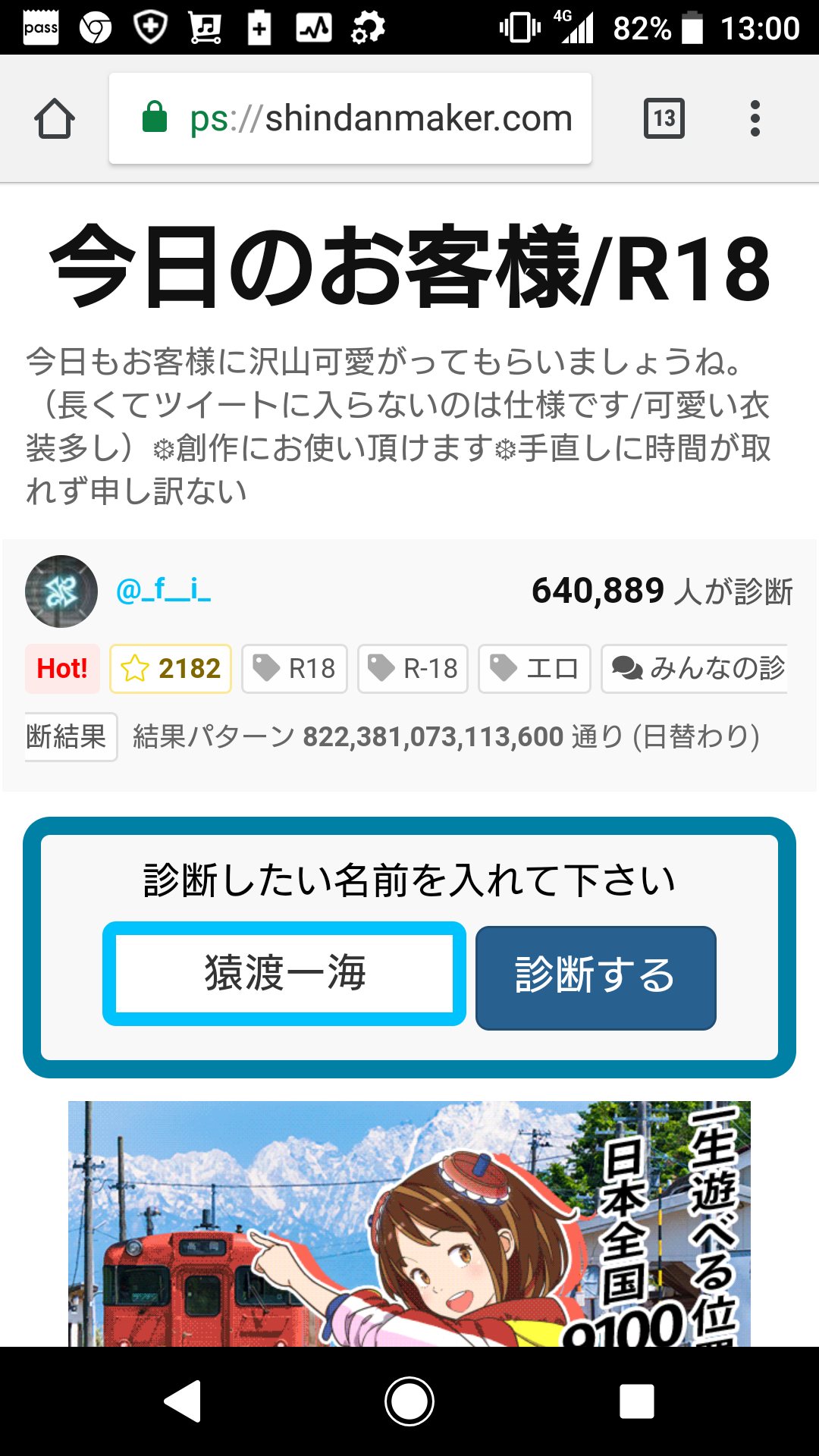Open the train game advertisement banner
This screenshot has width=819, height=1456.
click(409, 1222)
